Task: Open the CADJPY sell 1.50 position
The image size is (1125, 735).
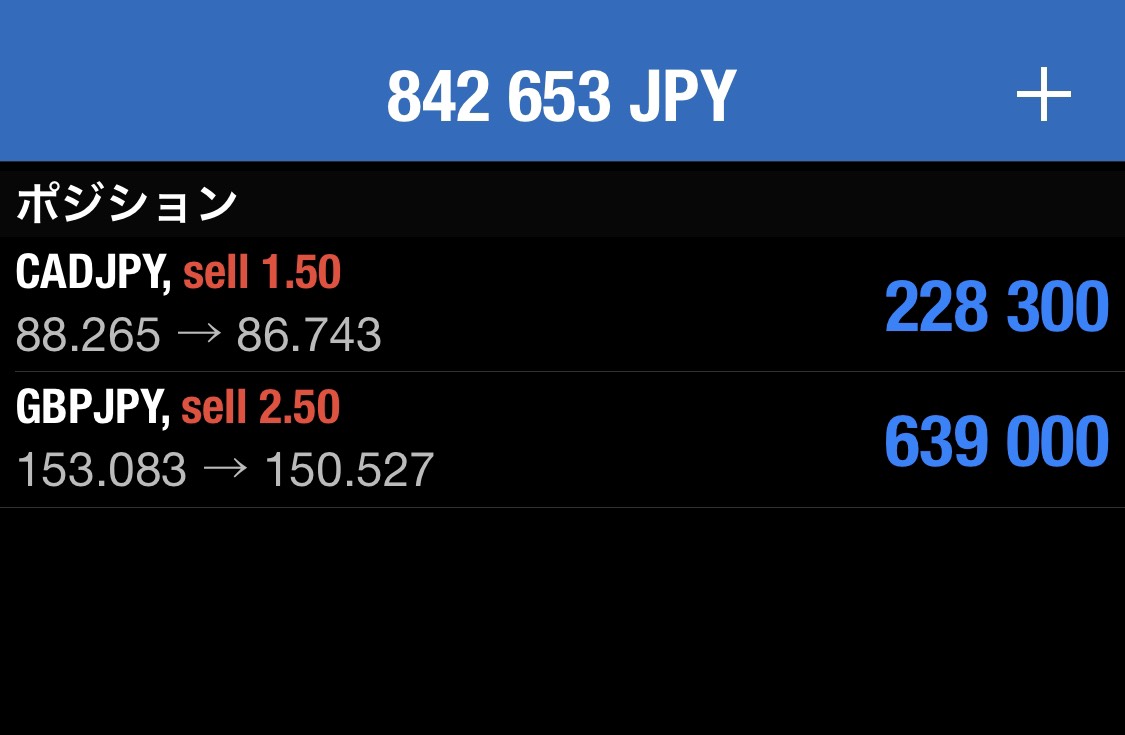Action: 560,304
